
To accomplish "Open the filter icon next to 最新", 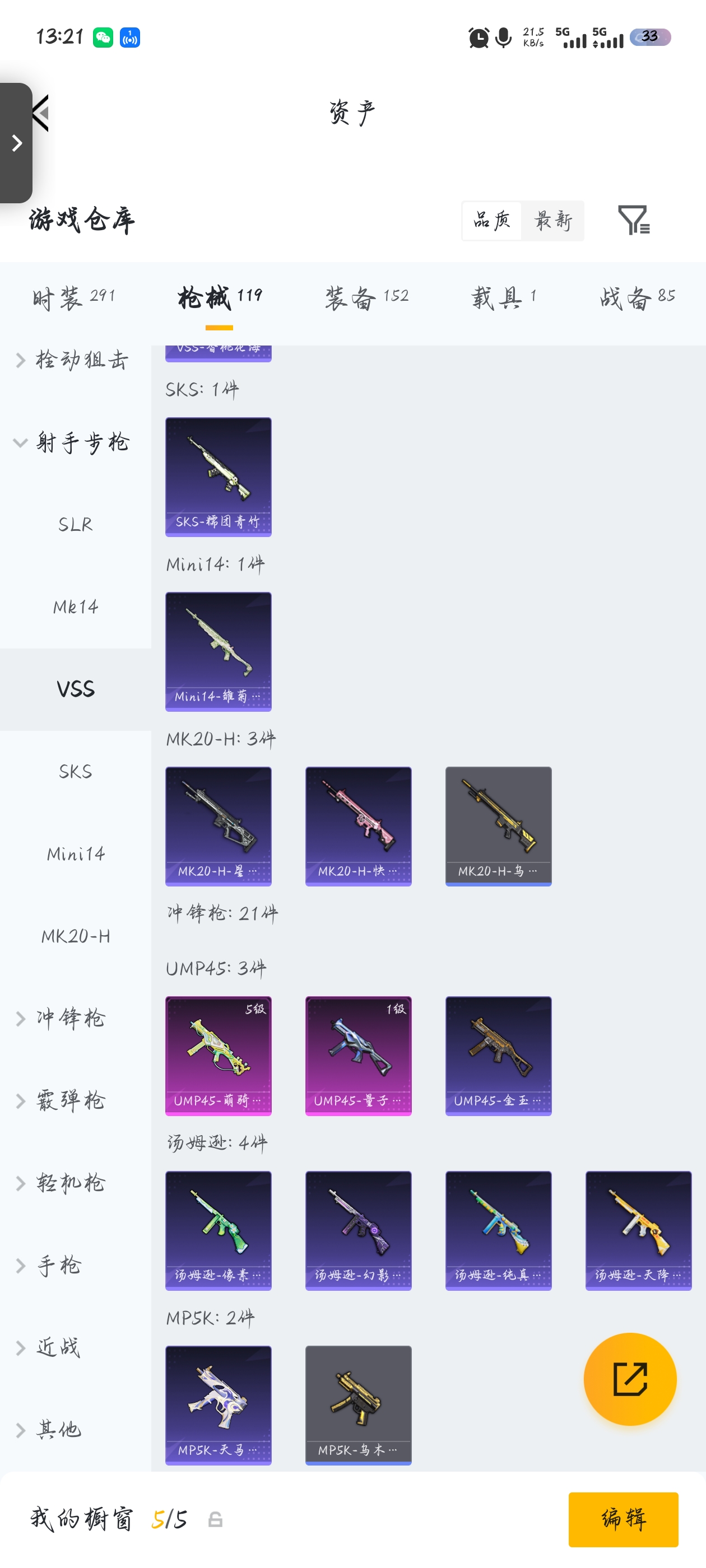I will [x=633, y=220].
